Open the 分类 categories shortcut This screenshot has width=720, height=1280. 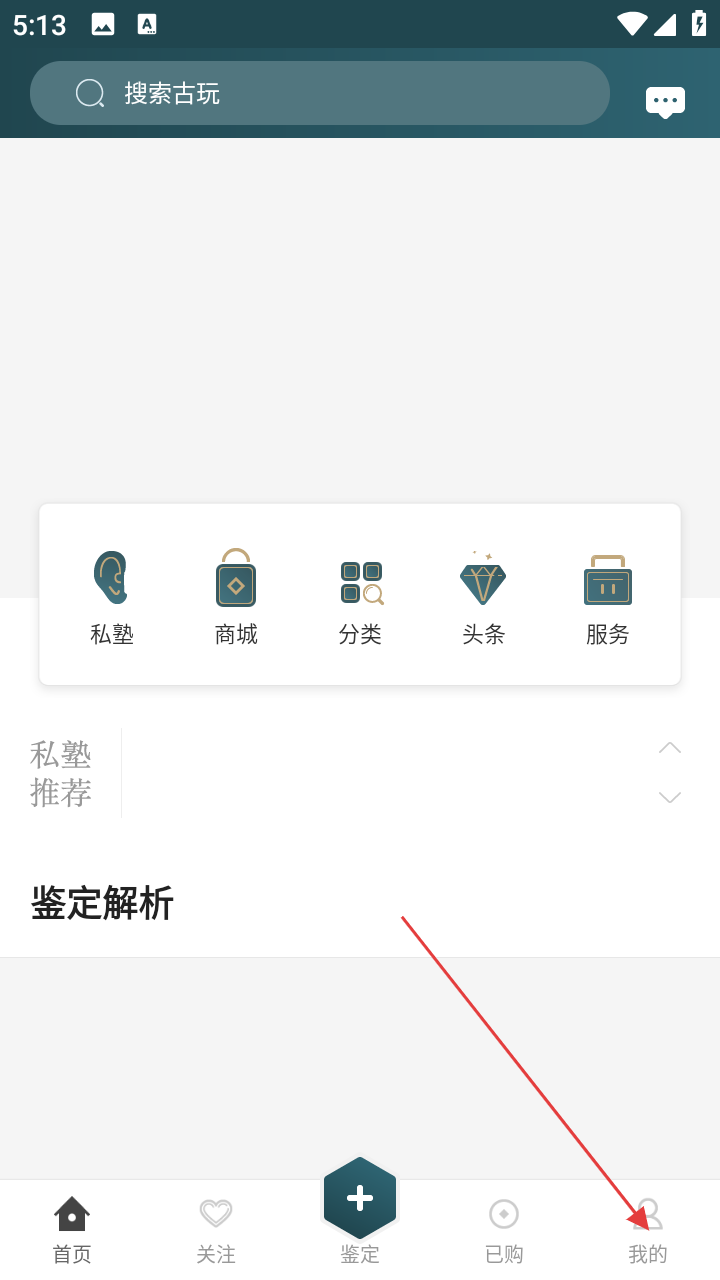(x=360, y=597)
